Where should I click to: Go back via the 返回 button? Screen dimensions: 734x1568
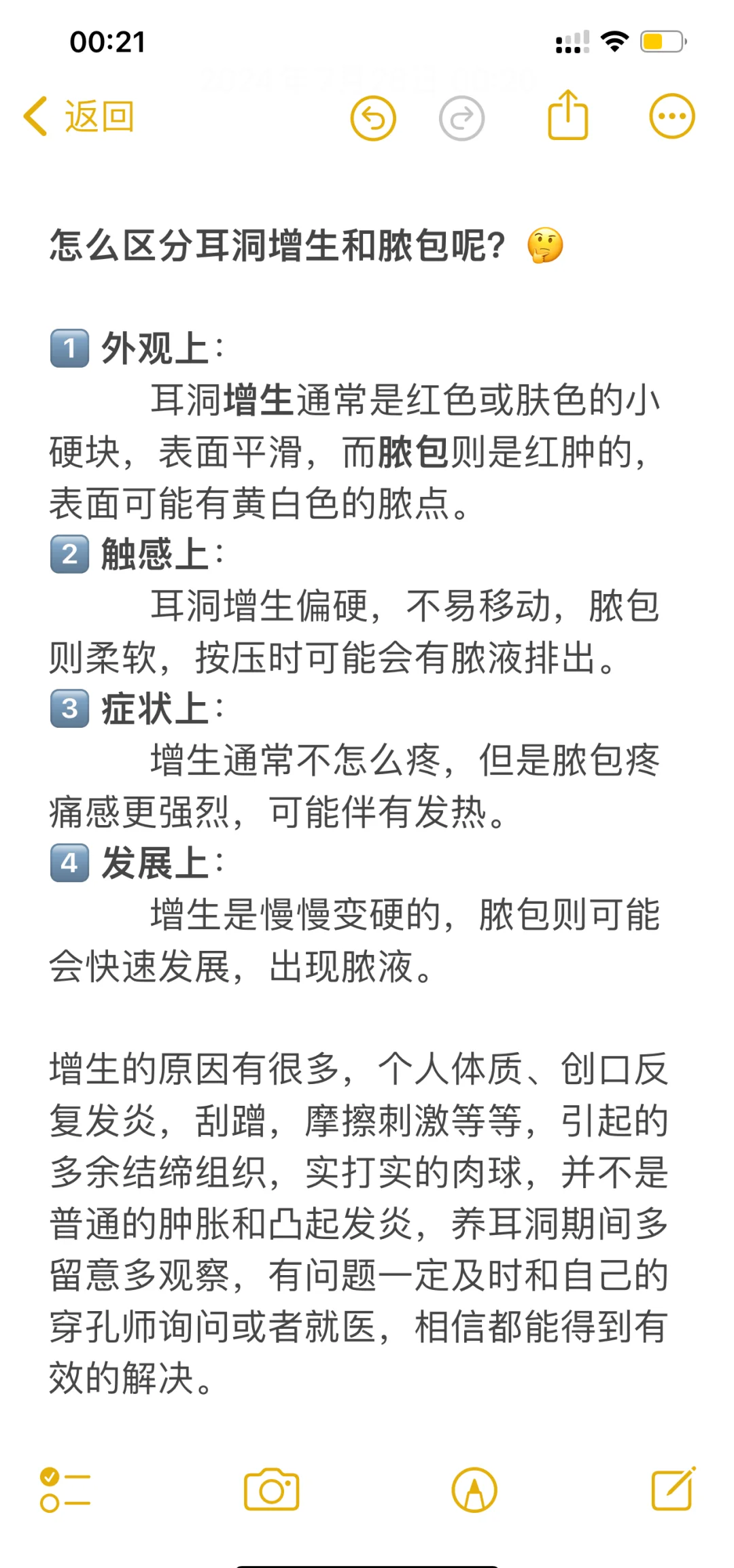(79, 117)
